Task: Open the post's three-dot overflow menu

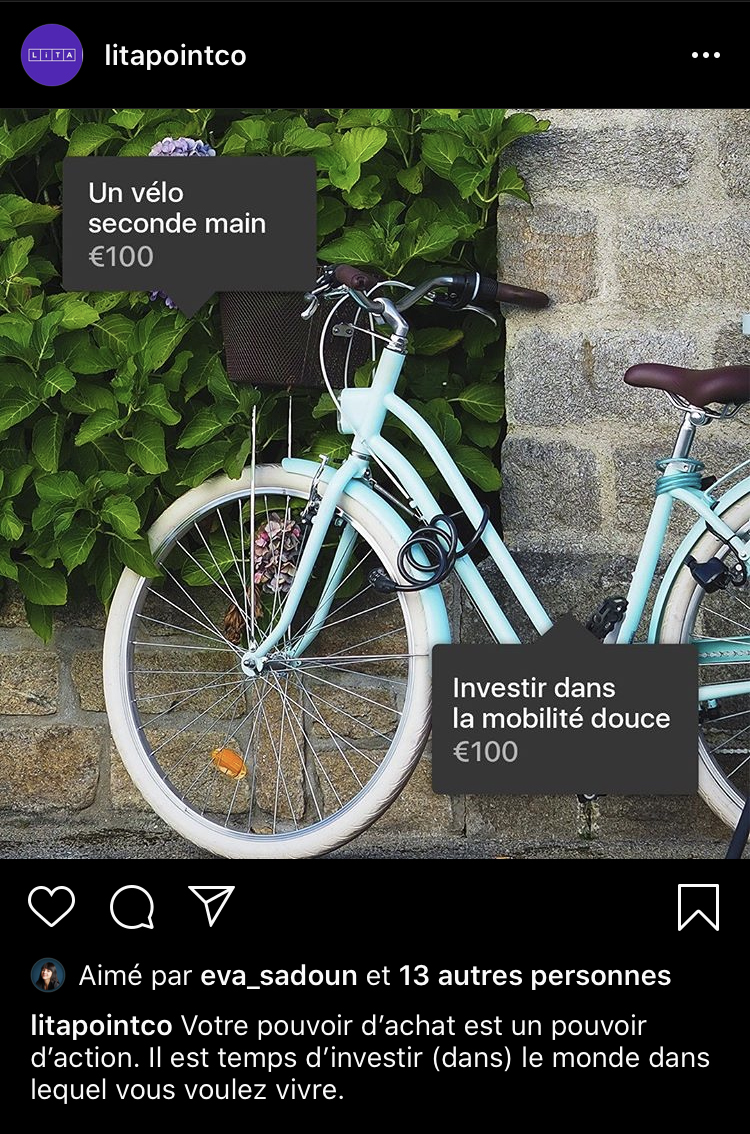Action: tap(705, 55)
